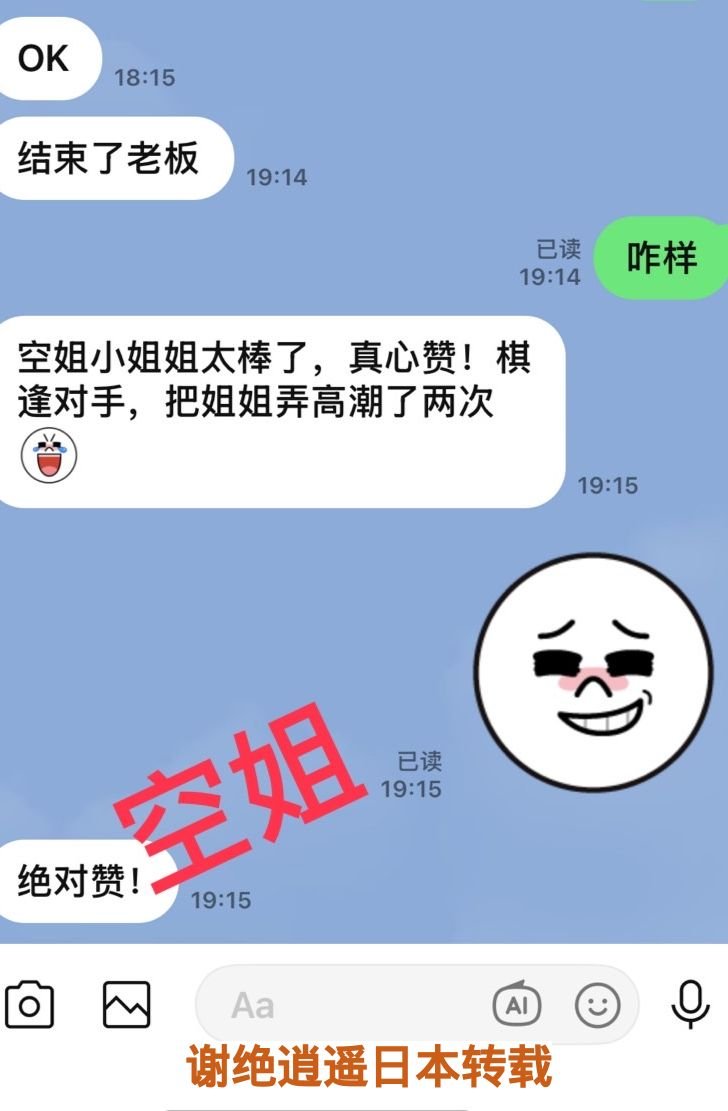The height and width of the screenshot is (1111, 728).
Task: Open the camera to take a photo
Action: 30,1005
